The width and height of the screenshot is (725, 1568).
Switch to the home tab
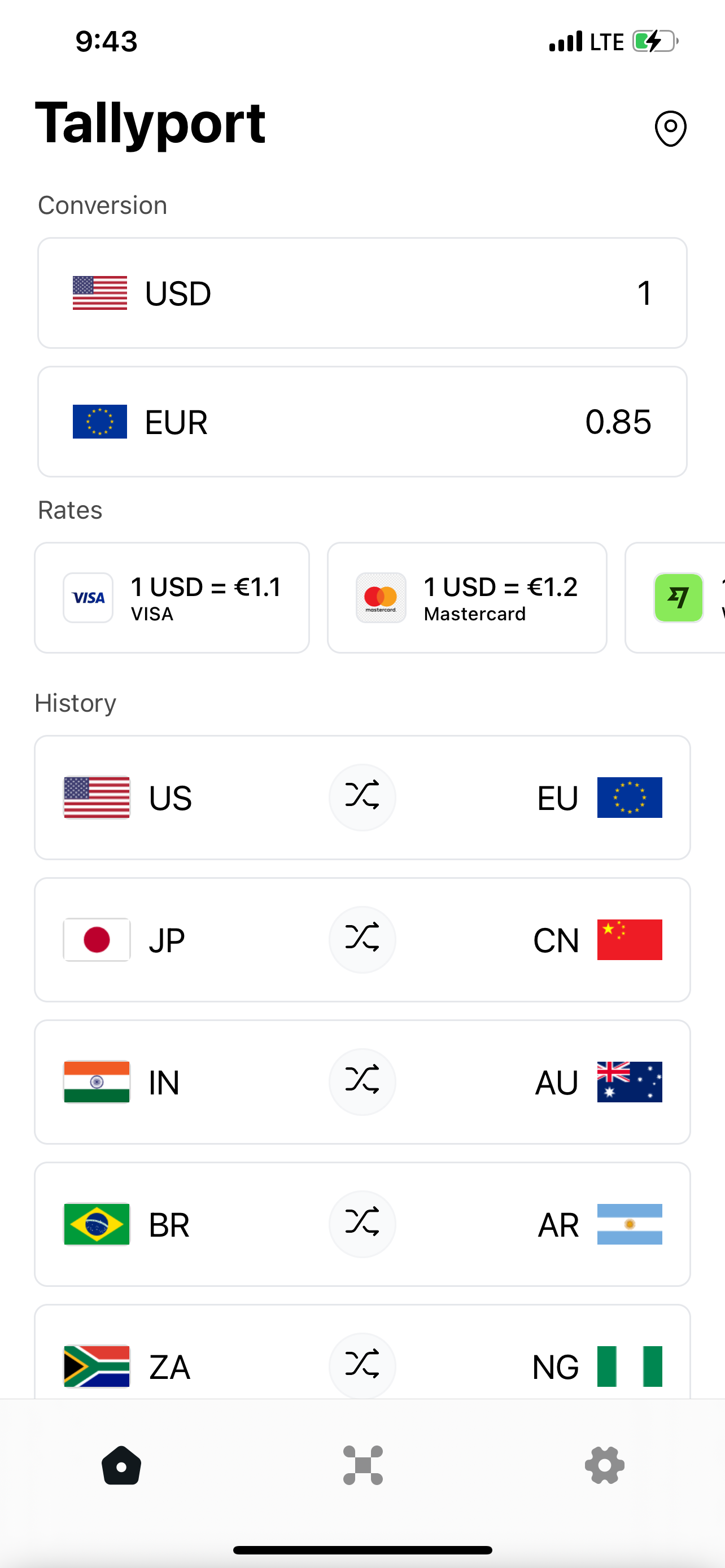click(x=121, y=1465)
